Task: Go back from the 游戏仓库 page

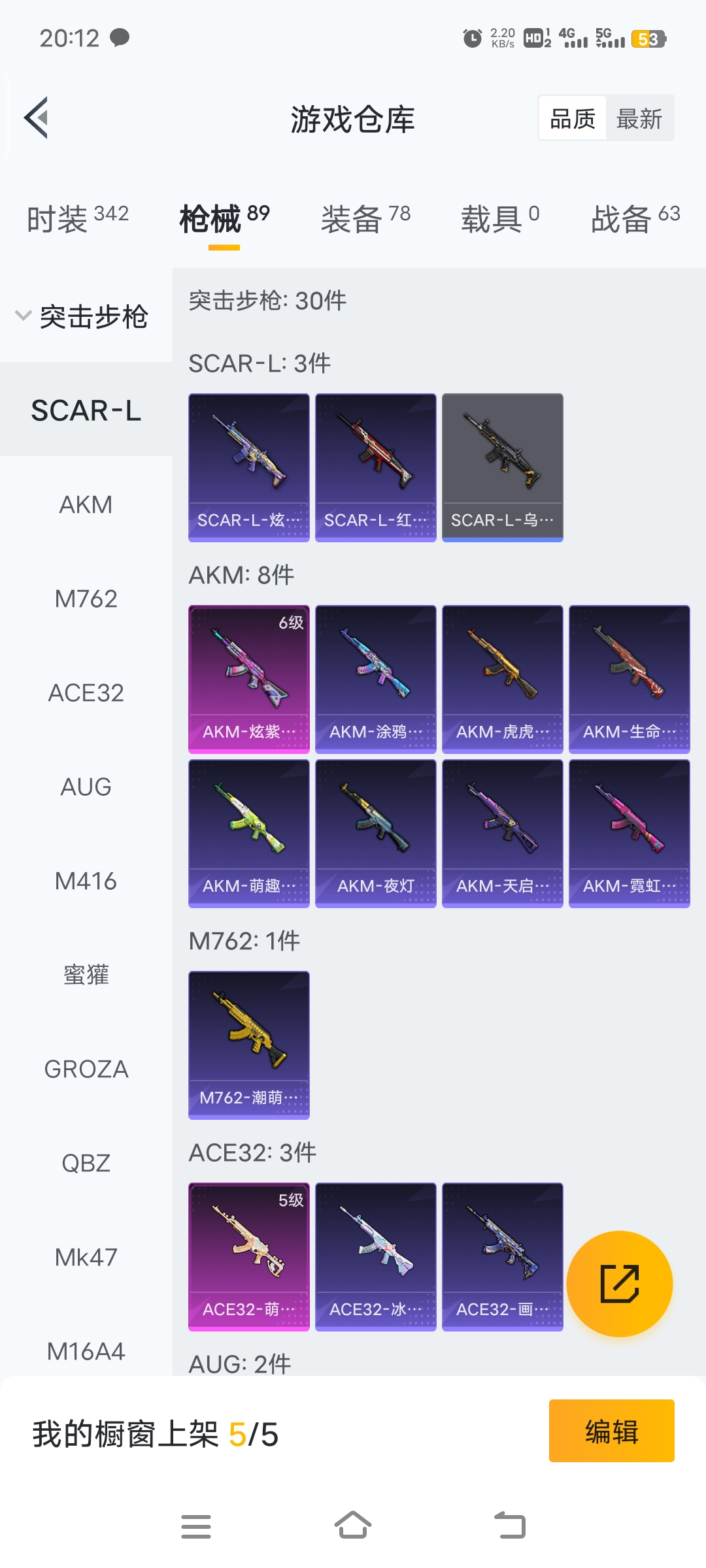Action: click(37, 118)
